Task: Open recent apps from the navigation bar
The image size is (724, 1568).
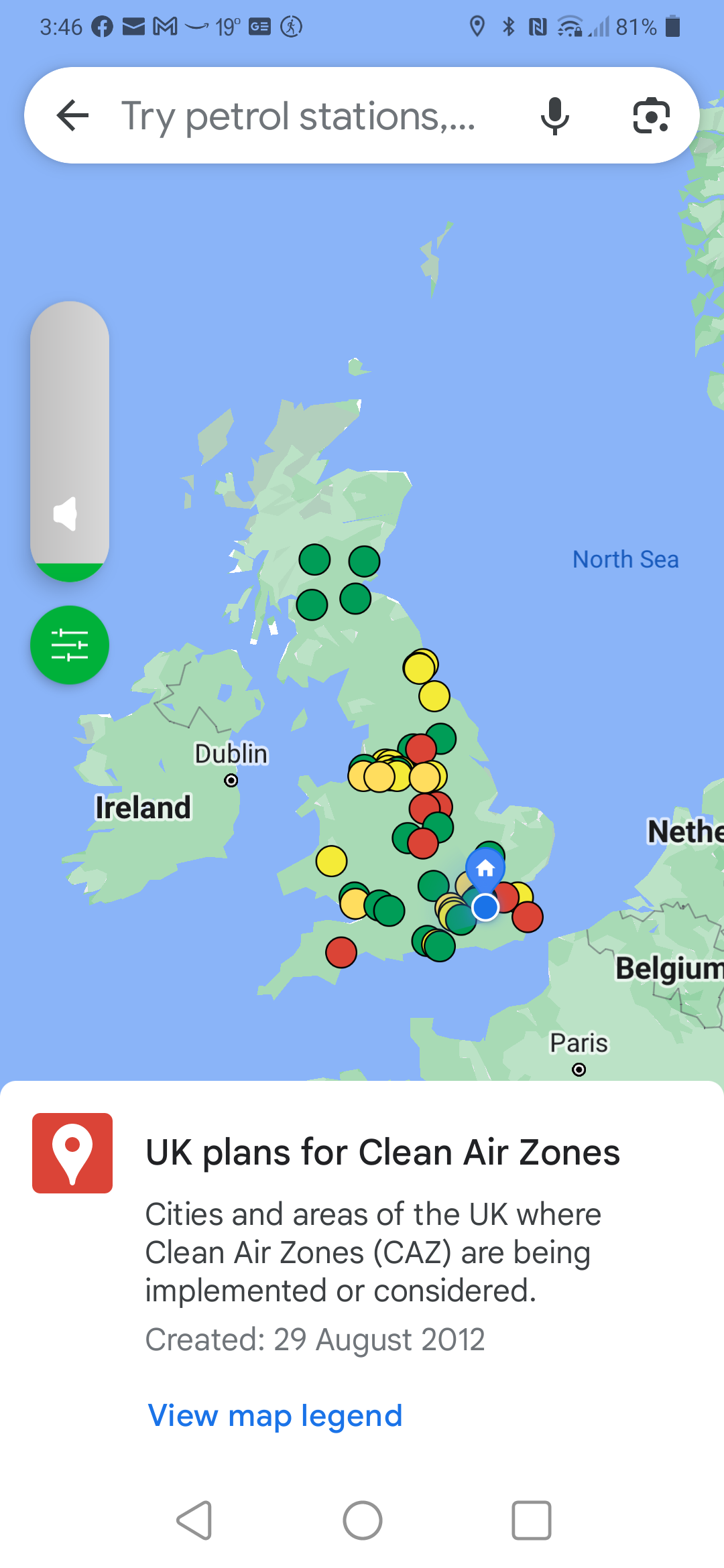Action: coord(531,1520)
